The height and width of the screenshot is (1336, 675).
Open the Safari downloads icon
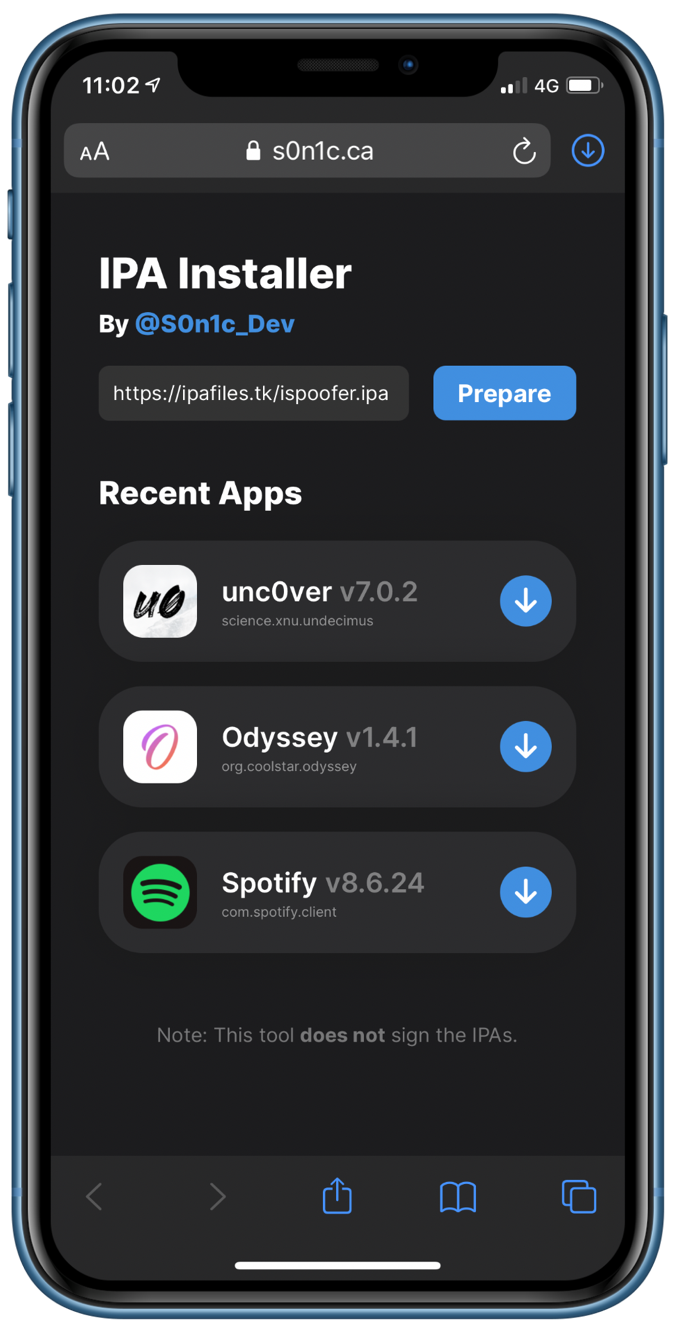pos(587,151)
